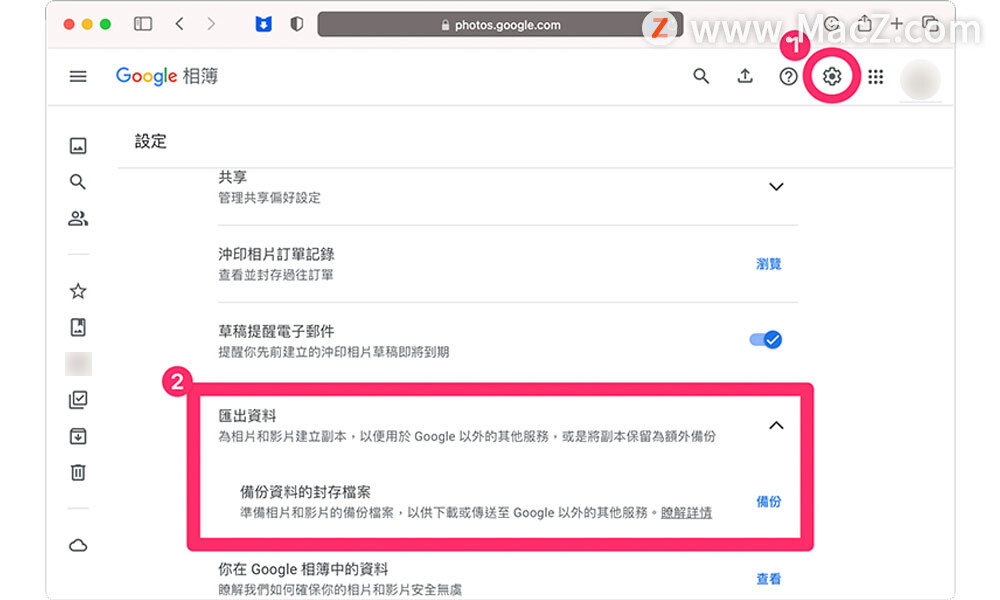Viewport: 1000px width, 600px height.
Task: Search photos using the magnifier icon
Action: click(702, 76)
